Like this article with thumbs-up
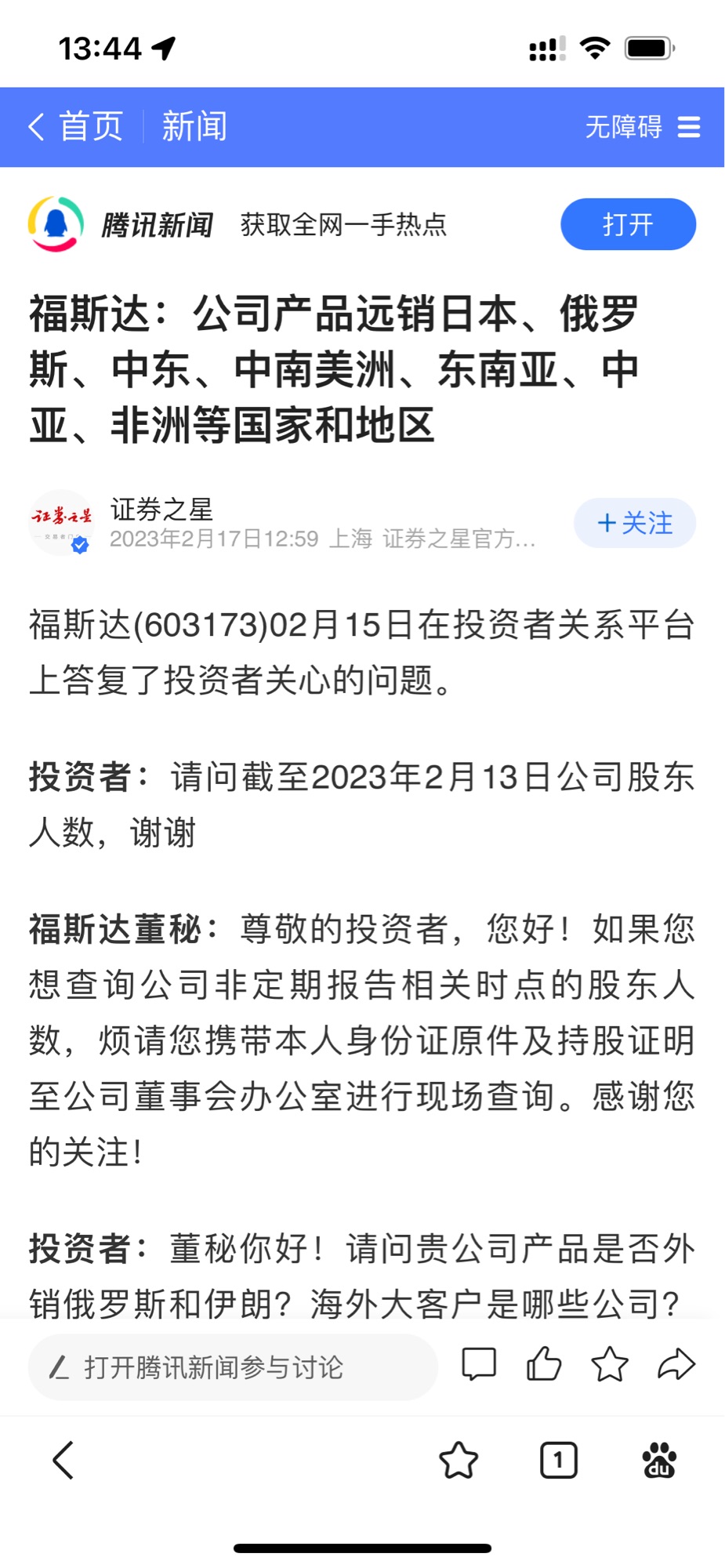This screenshot has width=725, height=1568. click(544, 1364)
